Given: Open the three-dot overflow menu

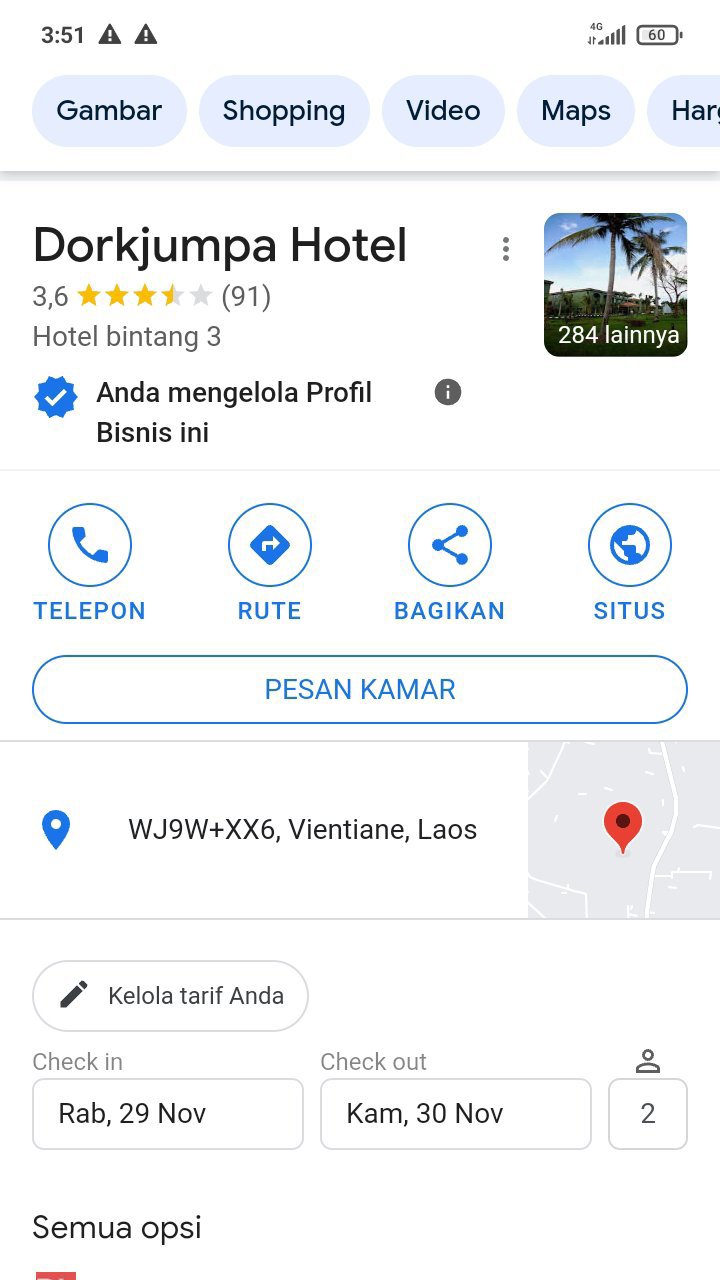Looking at the screenshot, I should [x=506, y=249].
